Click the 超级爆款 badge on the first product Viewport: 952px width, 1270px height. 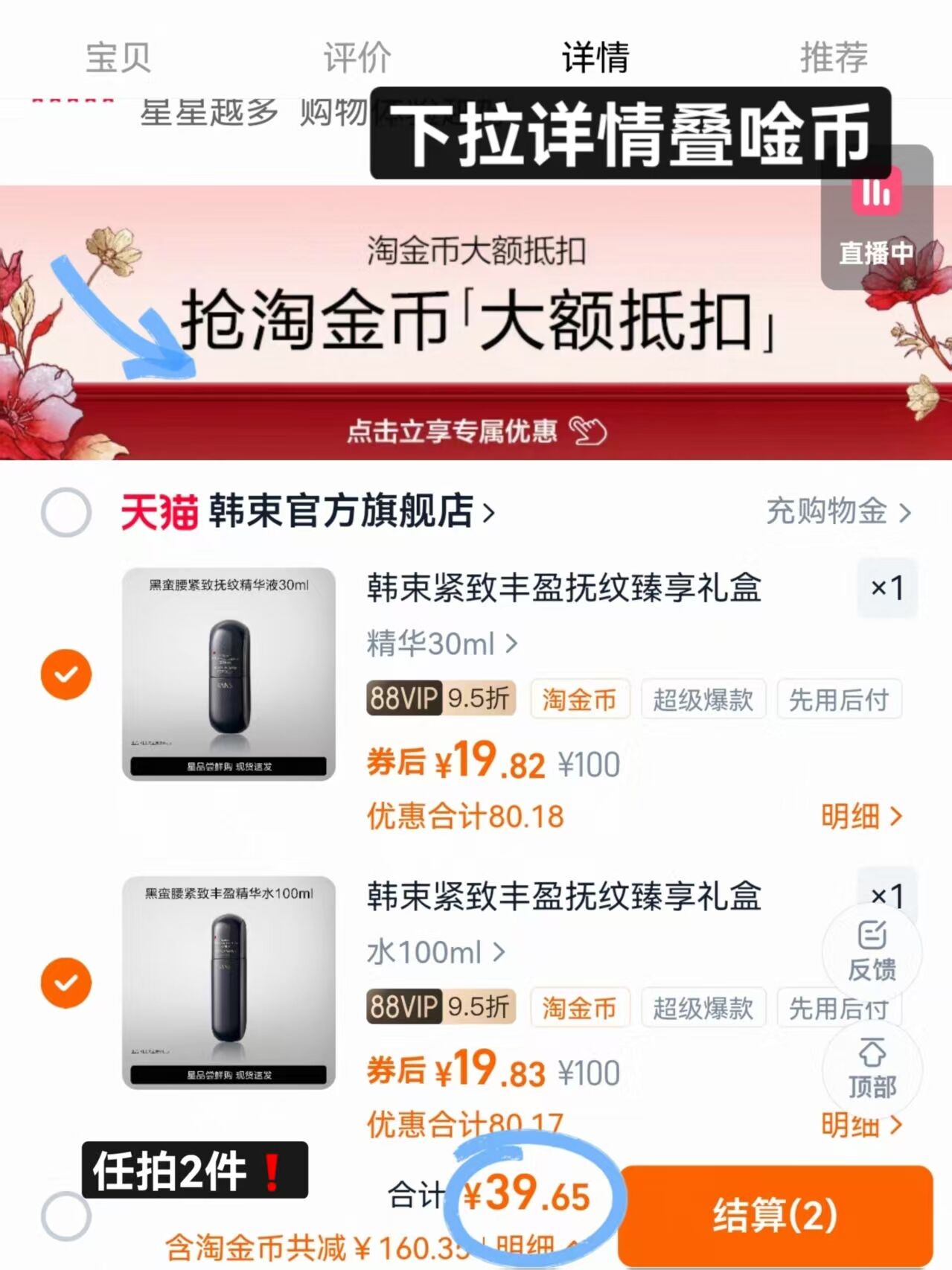[x=703, y=699]
